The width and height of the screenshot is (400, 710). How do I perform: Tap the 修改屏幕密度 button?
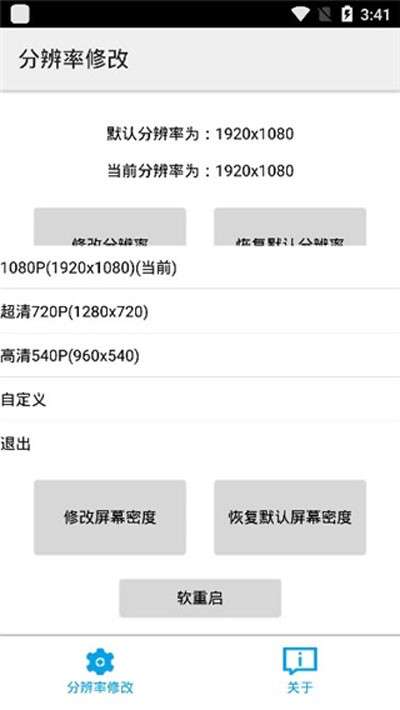(110, 517)
